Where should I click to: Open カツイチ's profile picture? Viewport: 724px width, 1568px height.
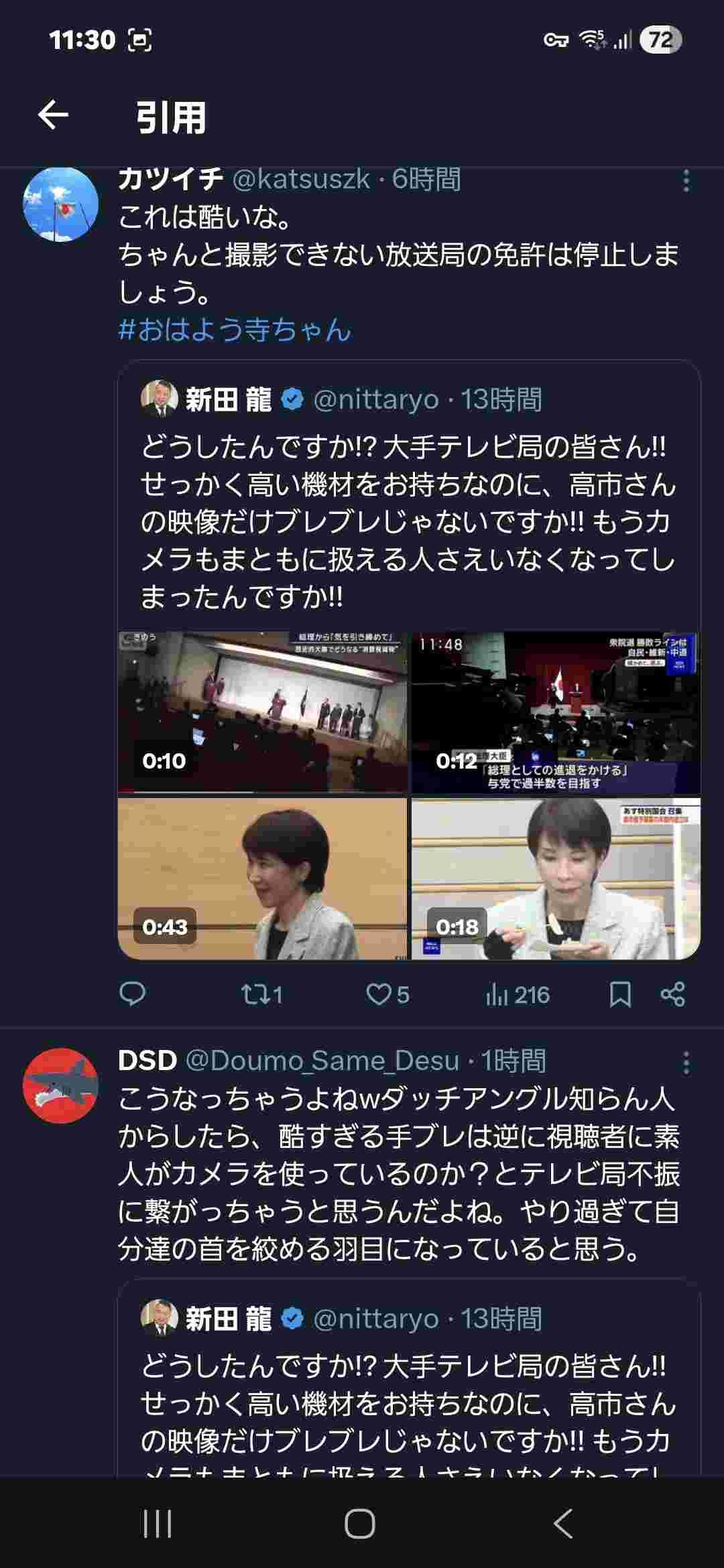(x=60, y=204)
